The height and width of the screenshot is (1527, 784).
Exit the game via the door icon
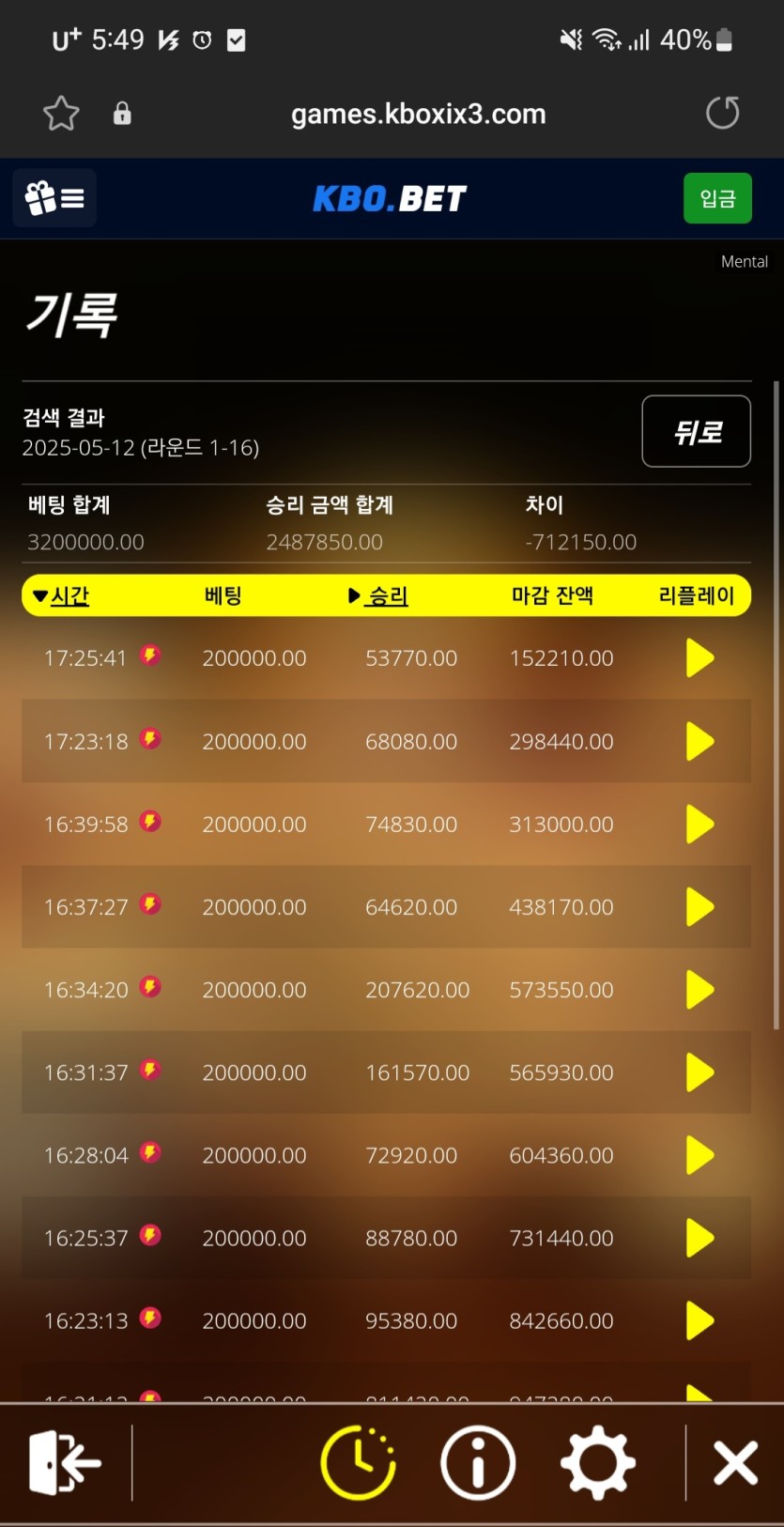pos(64,1462)
